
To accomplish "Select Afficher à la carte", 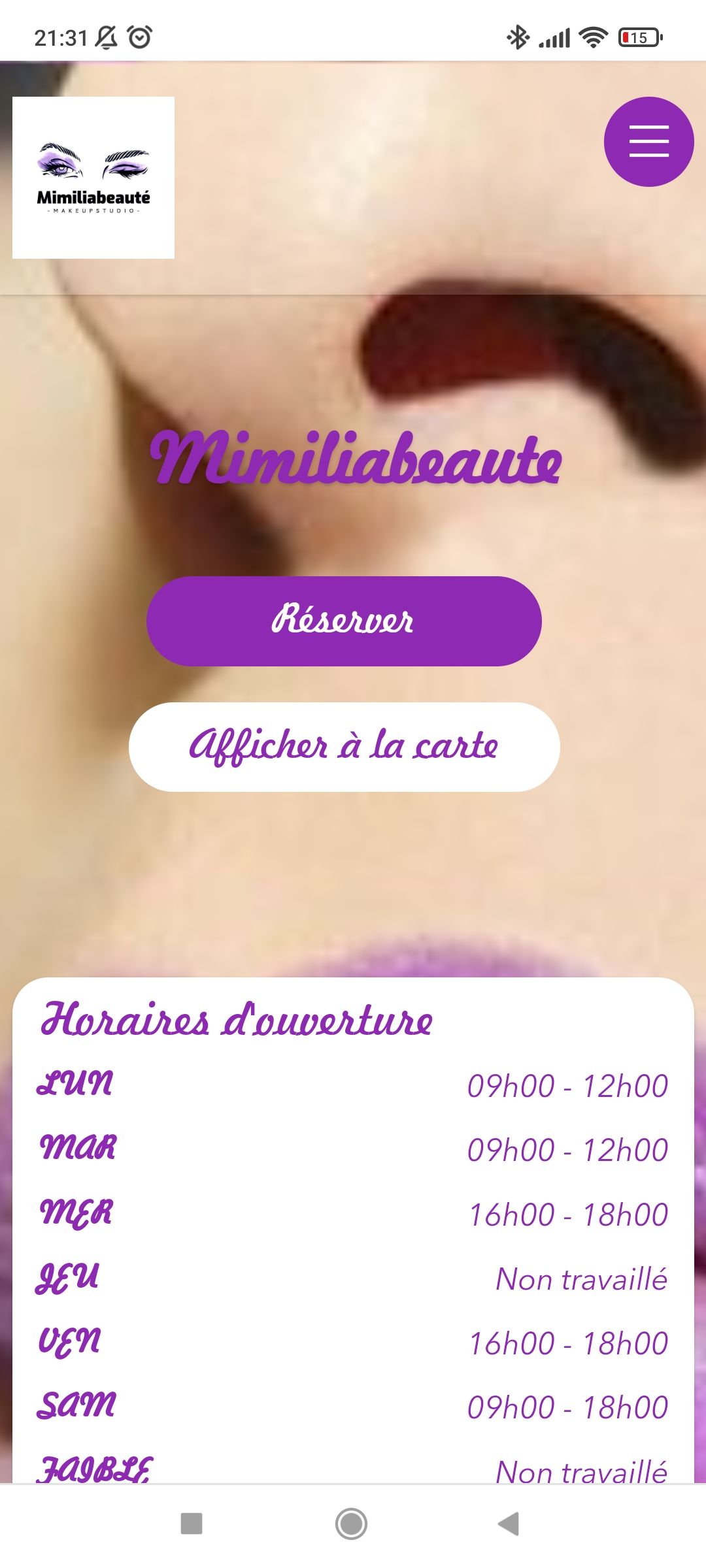I will [x=344, y=747].
